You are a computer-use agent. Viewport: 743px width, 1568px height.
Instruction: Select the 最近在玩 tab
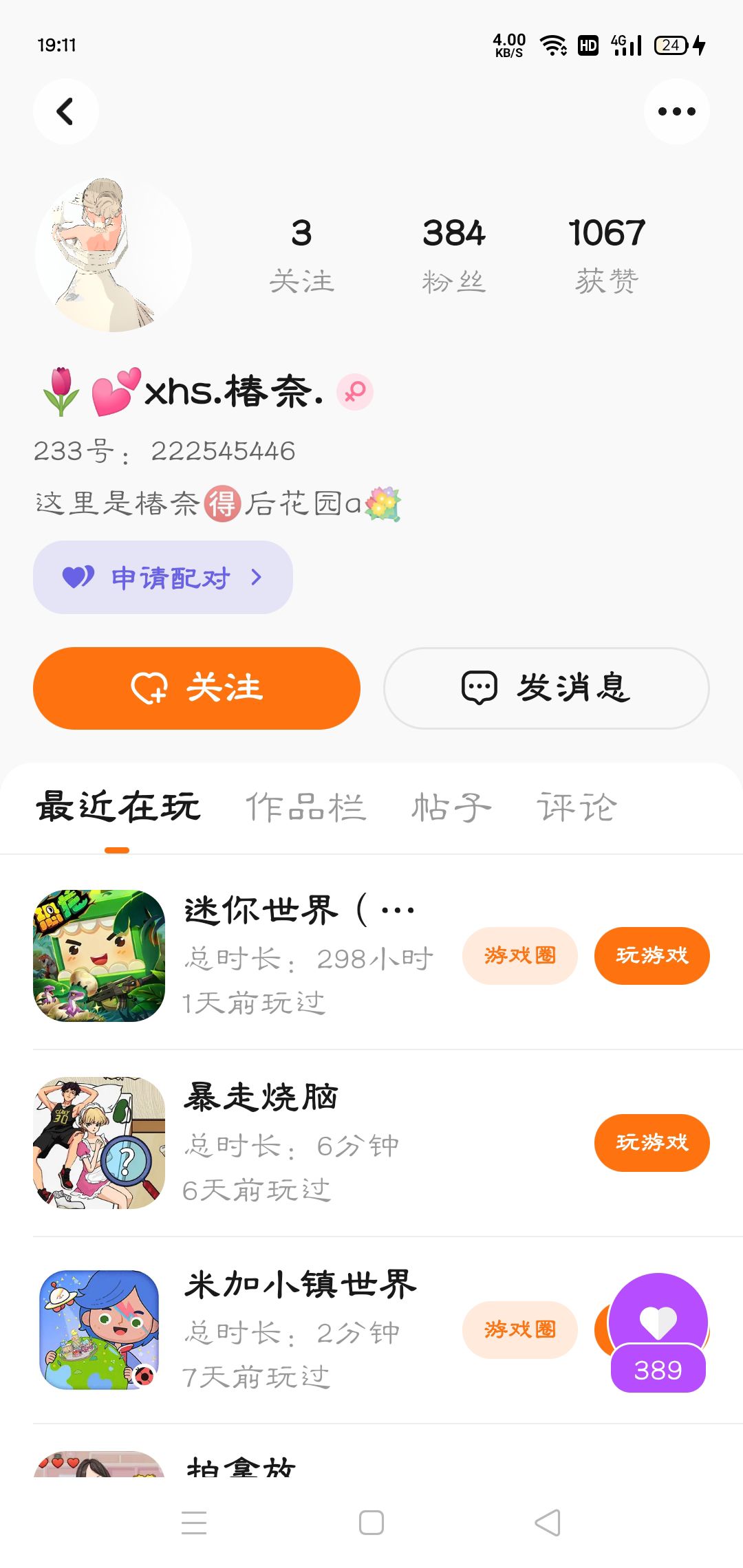pos(118,807)
